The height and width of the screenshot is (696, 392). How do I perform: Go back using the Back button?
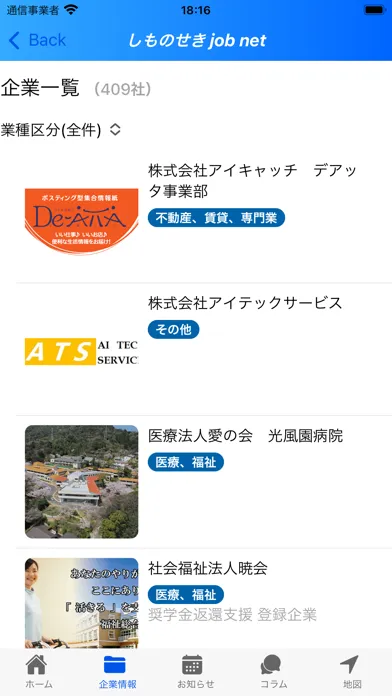[x=37, y=40]
